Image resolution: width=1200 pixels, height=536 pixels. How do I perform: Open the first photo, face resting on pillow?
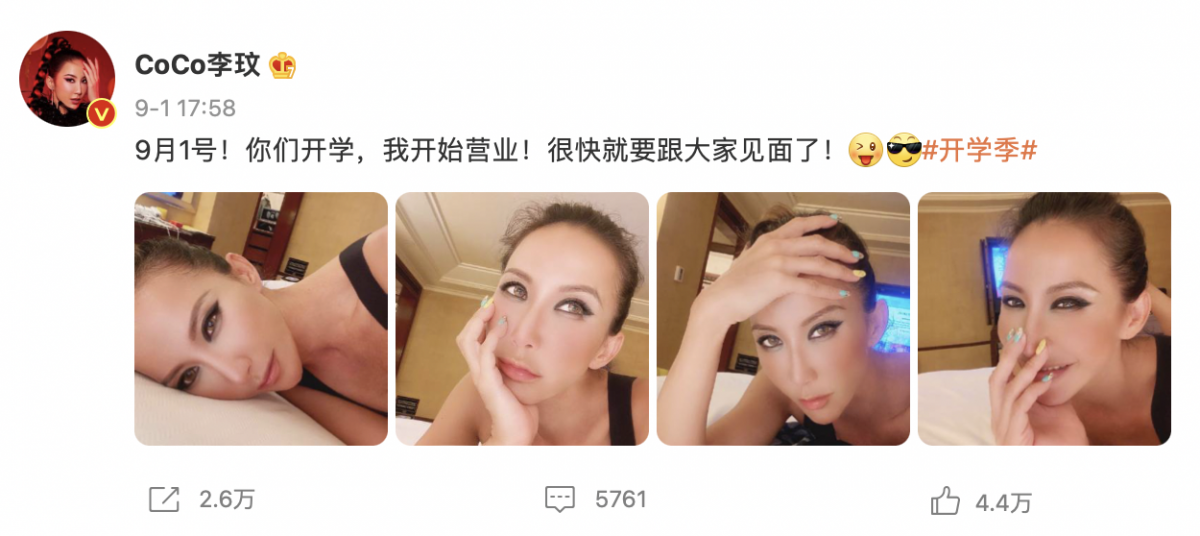point(261,318)
